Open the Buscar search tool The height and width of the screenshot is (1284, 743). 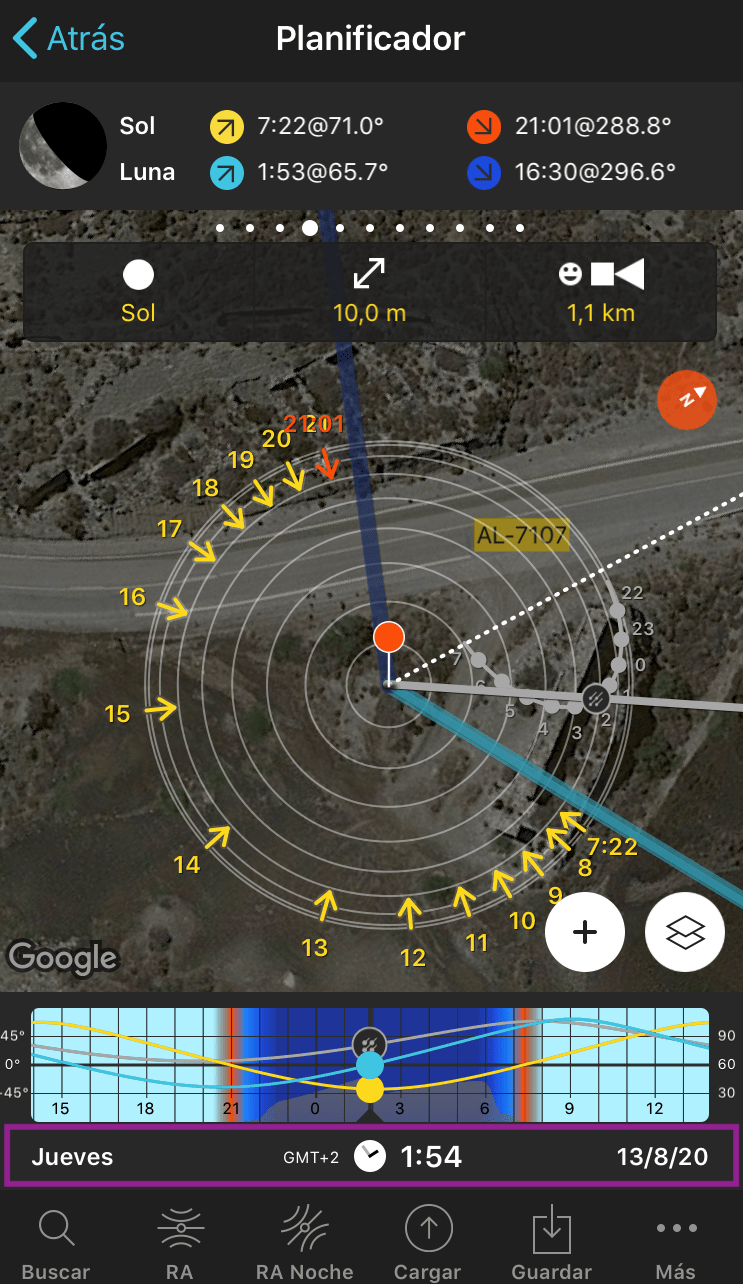click(56, 1243)
